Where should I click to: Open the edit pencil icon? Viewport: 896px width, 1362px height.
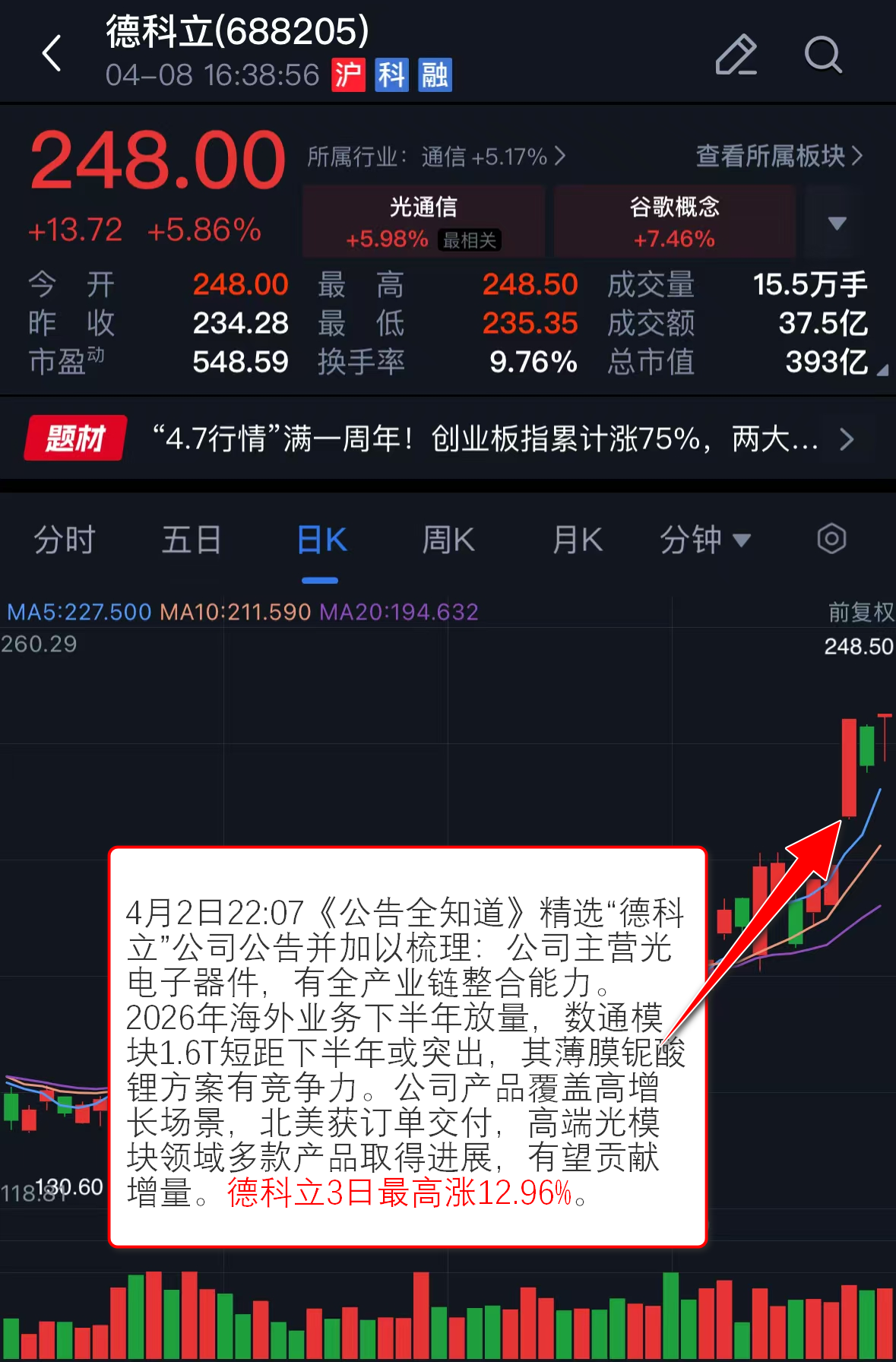pyautogui.click(x=736, y=54)
